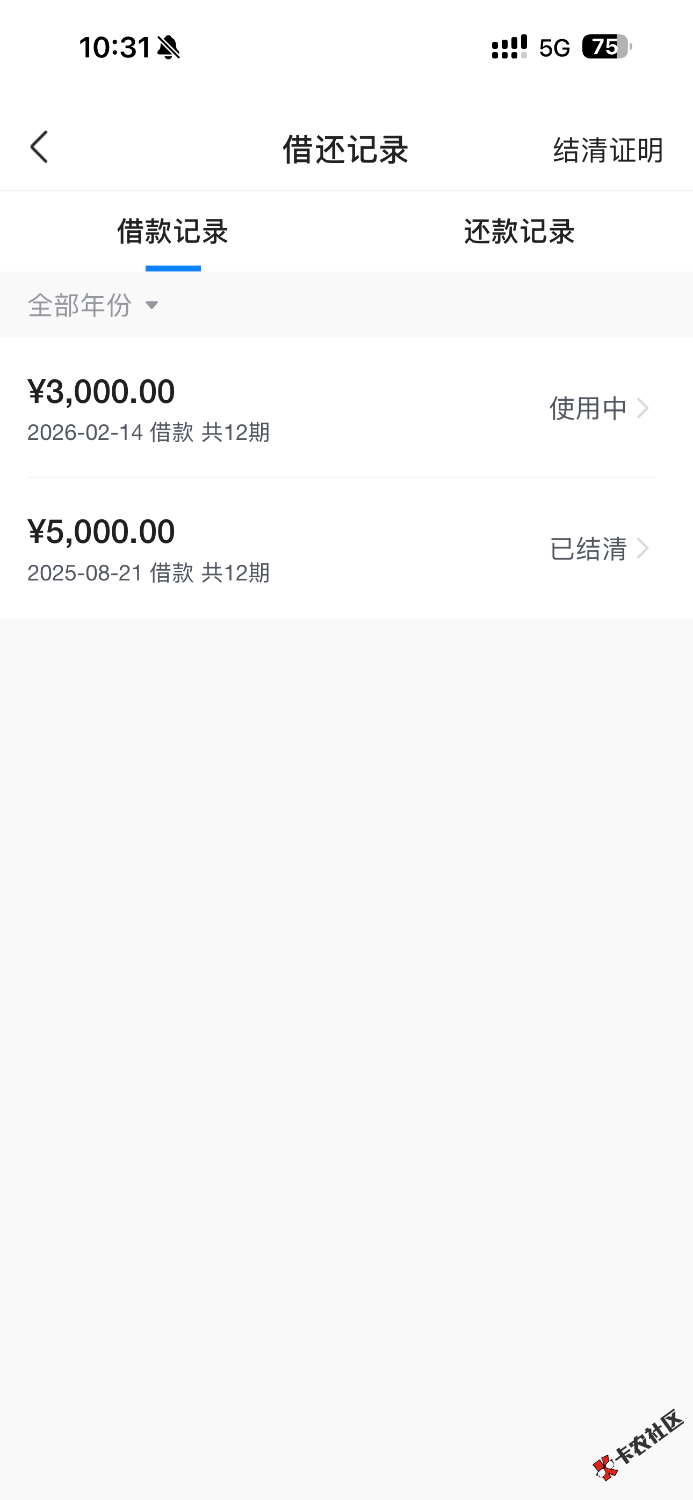The width and height of the screenshot is (693, 1500).
Task: Go back from the 借还记录 page
Action: (x=39, y=148)
